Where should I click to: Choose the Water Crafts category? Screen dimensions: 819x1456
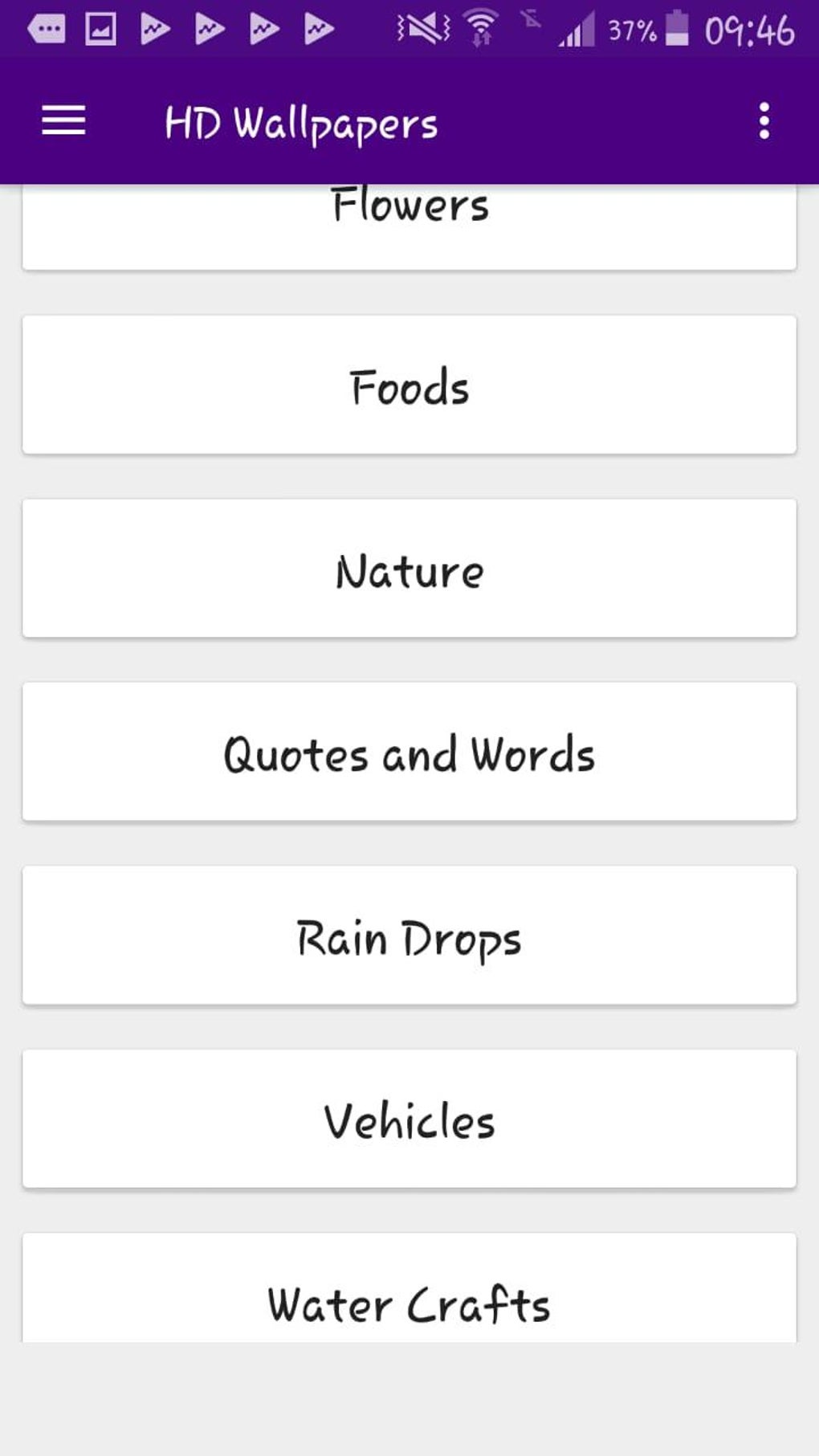click(x=409, y=1291)
